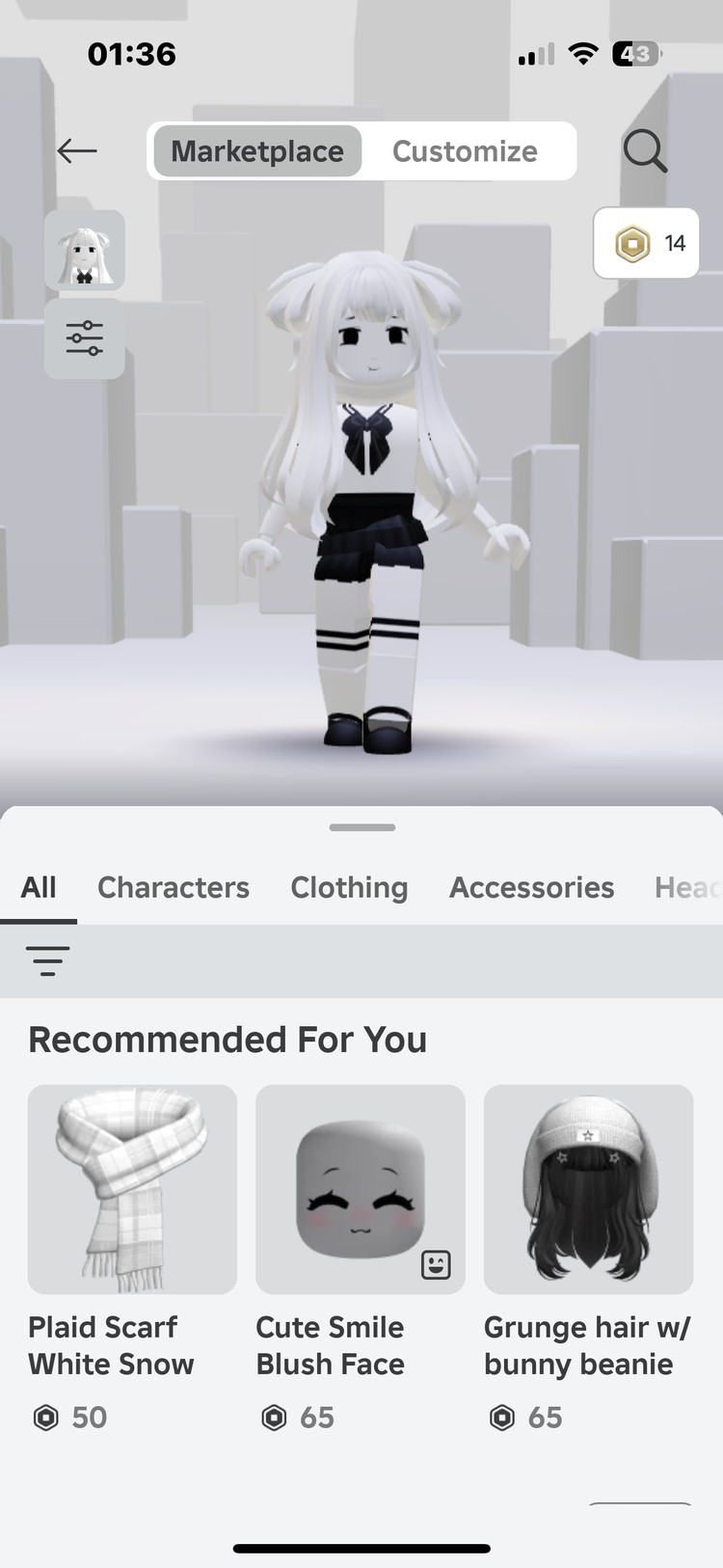Open the Robux balance showing 14
The height and width of the screenshot is (1568, 723).
pyautogui.click(x=646, y=243)
